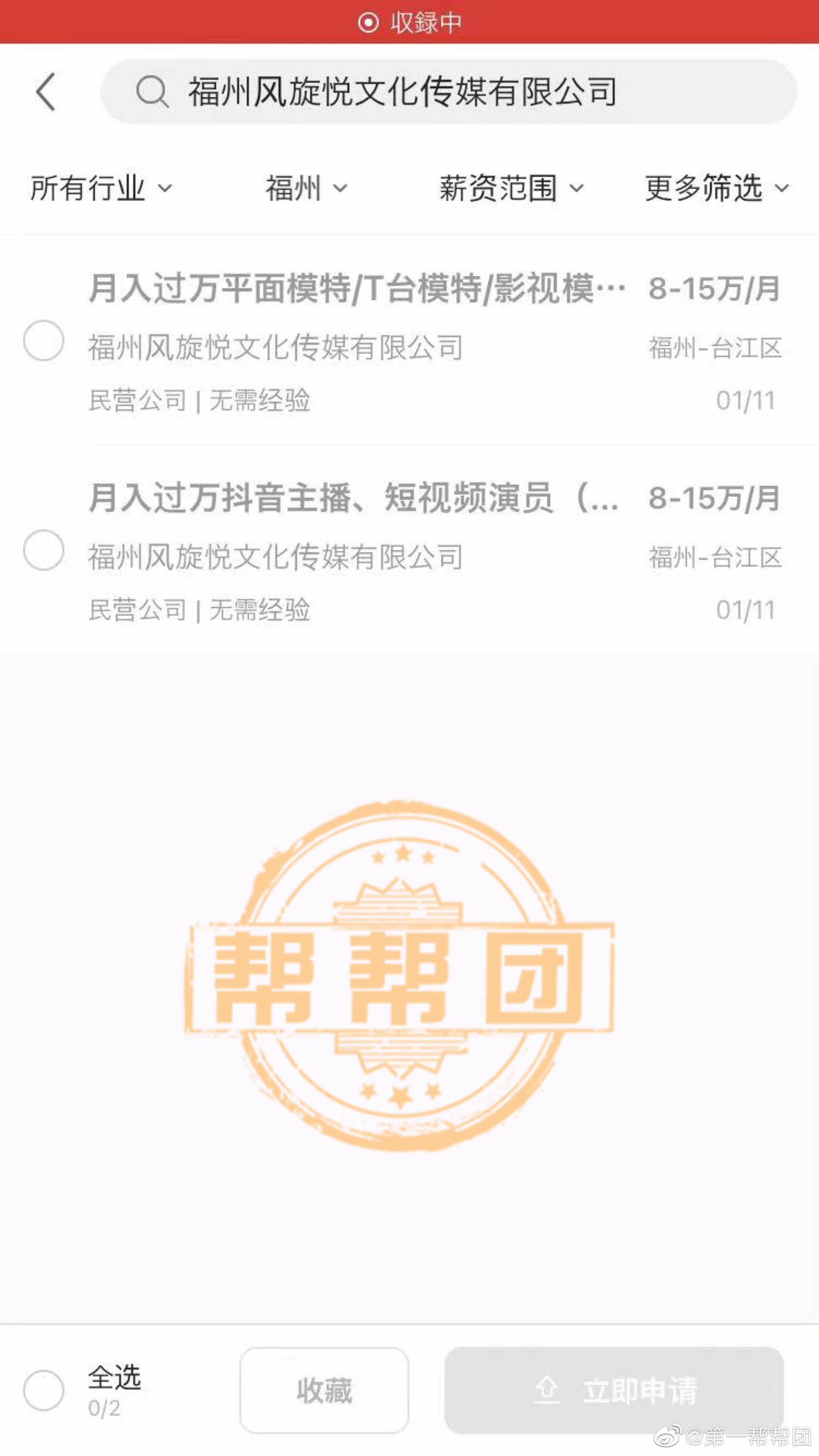The height and width of the screenshot is (1456, 819).
Task: Select the checkbox for the 平面模特 job
Action: (44, 341)
